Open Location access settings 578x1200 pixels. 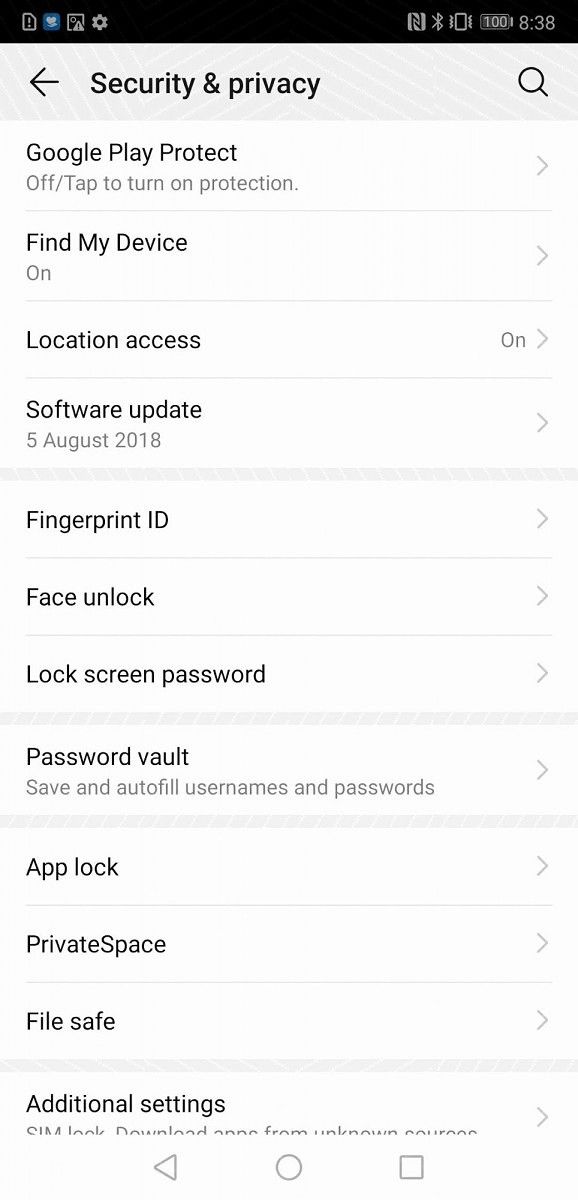pos(289,340)
